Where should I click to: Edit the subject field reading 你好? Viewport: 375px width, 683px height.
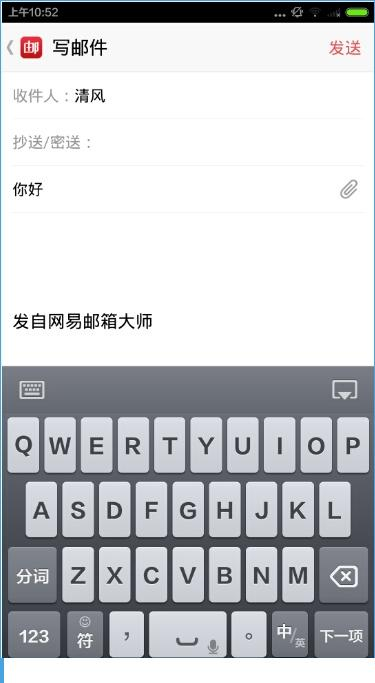click(174, 189)
